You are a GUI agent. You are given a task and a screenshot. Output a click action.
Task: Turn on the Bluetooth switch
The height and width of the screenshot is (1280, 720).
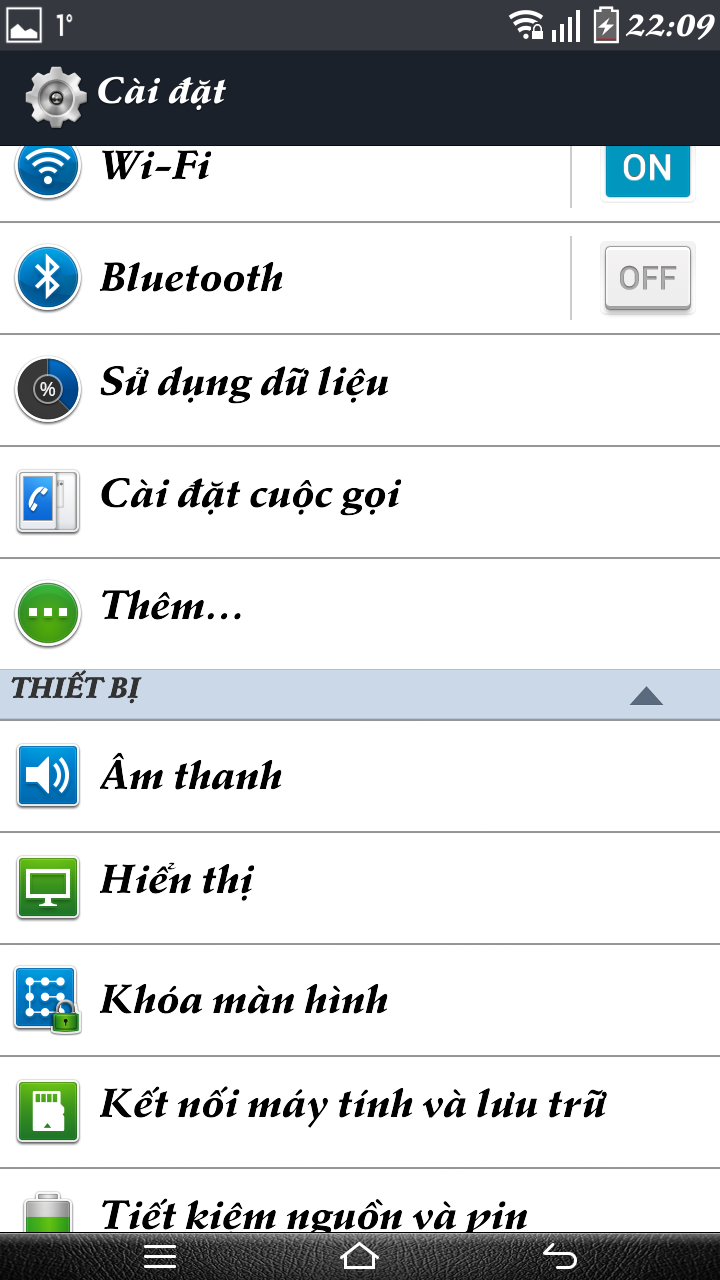[647, 278]
